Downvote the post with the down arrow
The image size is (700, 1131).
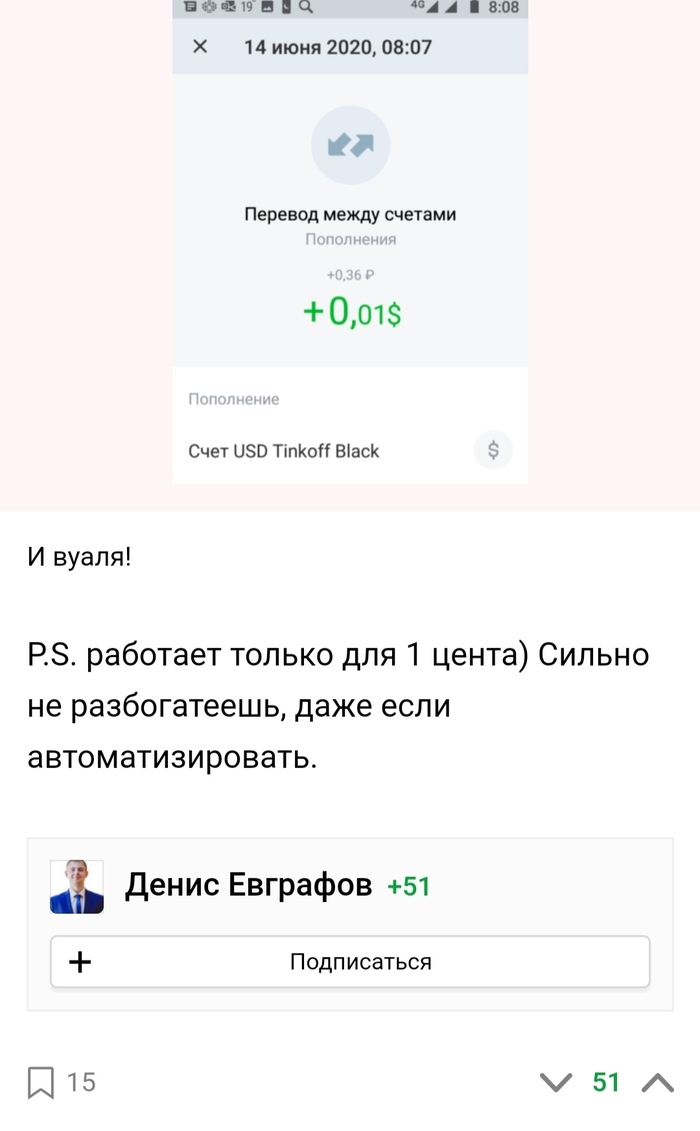[x=555, y=1082]
